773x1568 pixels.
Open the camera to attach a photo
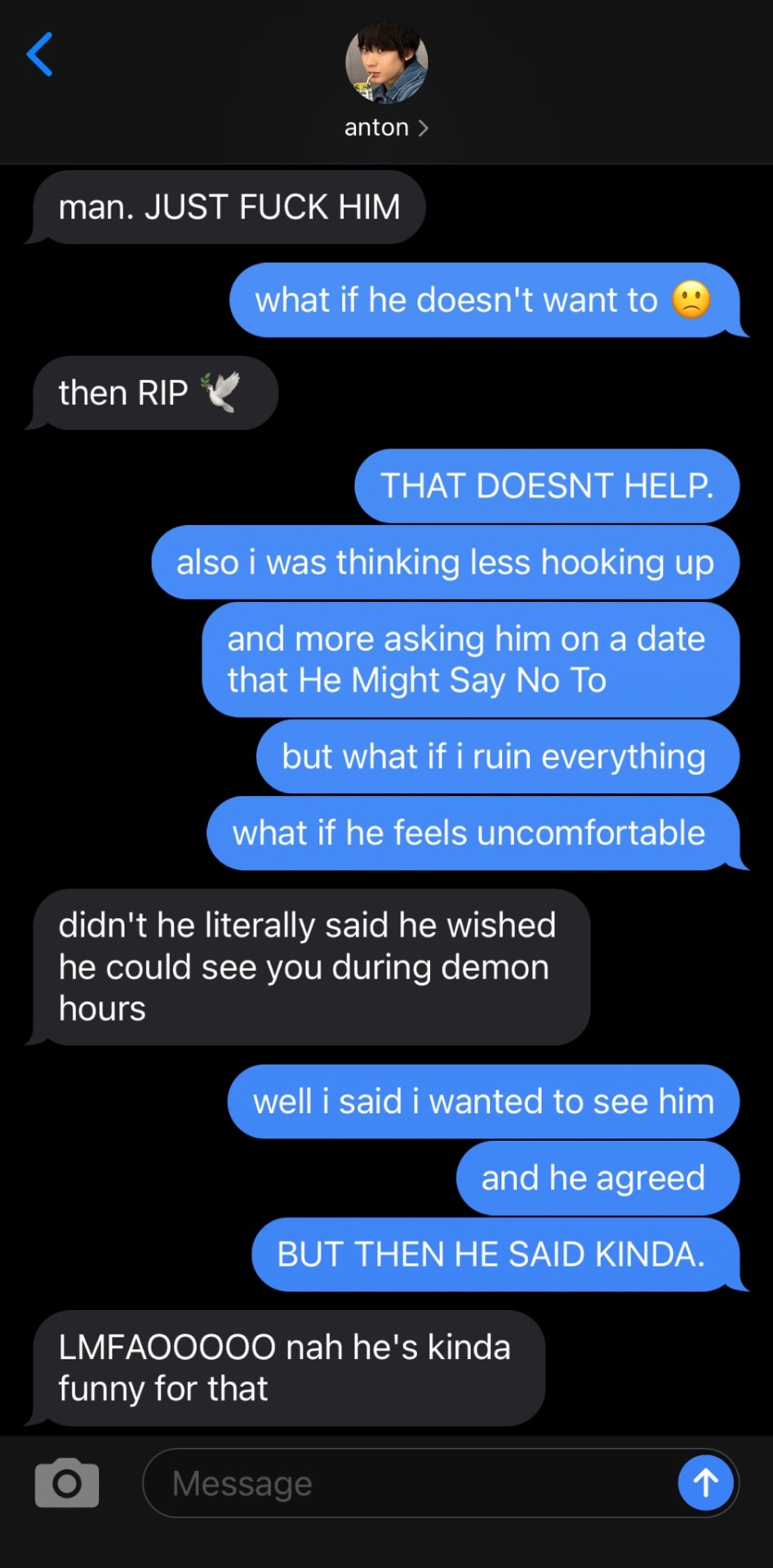tap(67, 1483)
